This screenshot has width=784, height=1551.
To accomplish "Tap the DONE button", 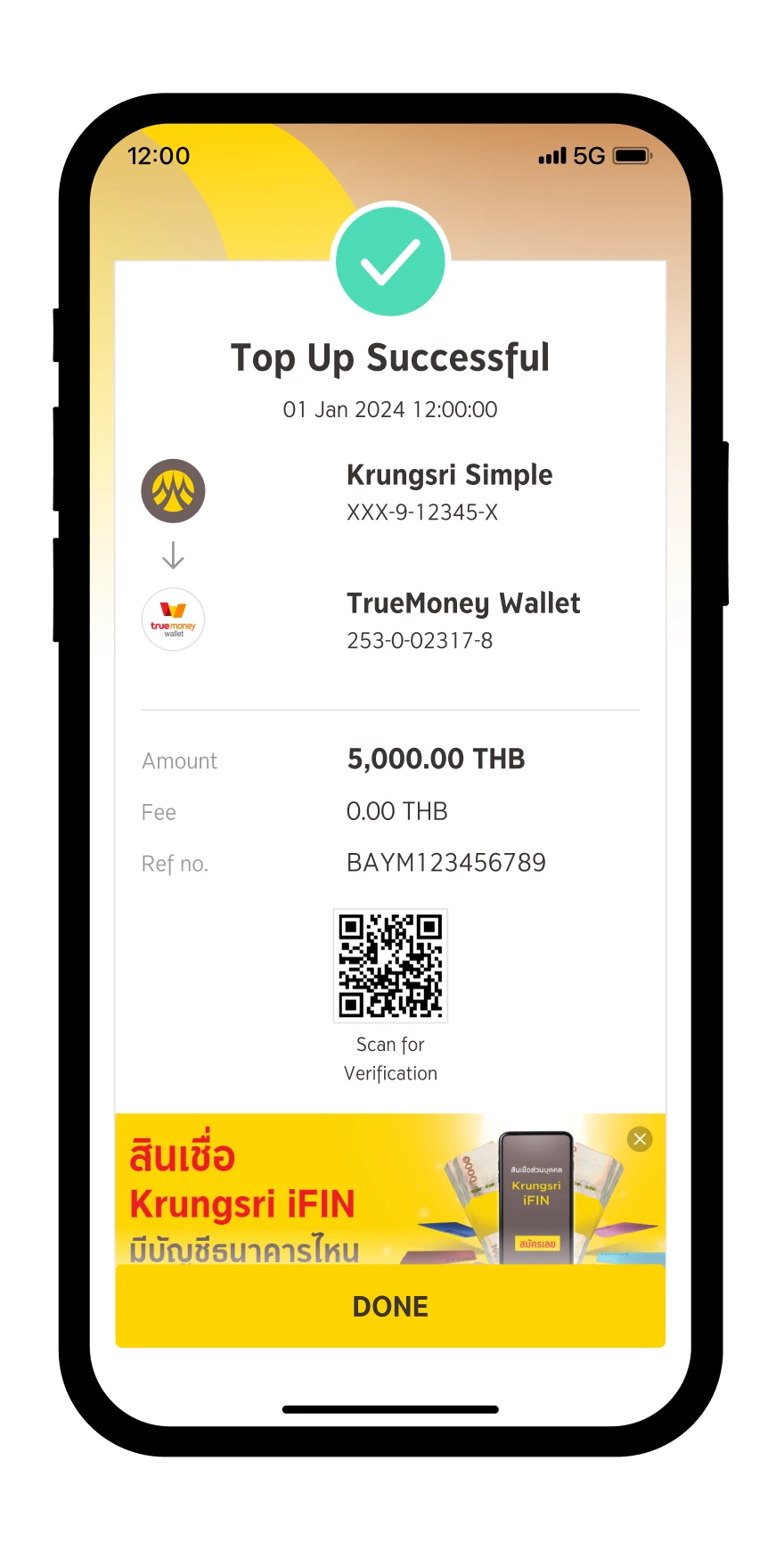I will [x=390, y=1306].
